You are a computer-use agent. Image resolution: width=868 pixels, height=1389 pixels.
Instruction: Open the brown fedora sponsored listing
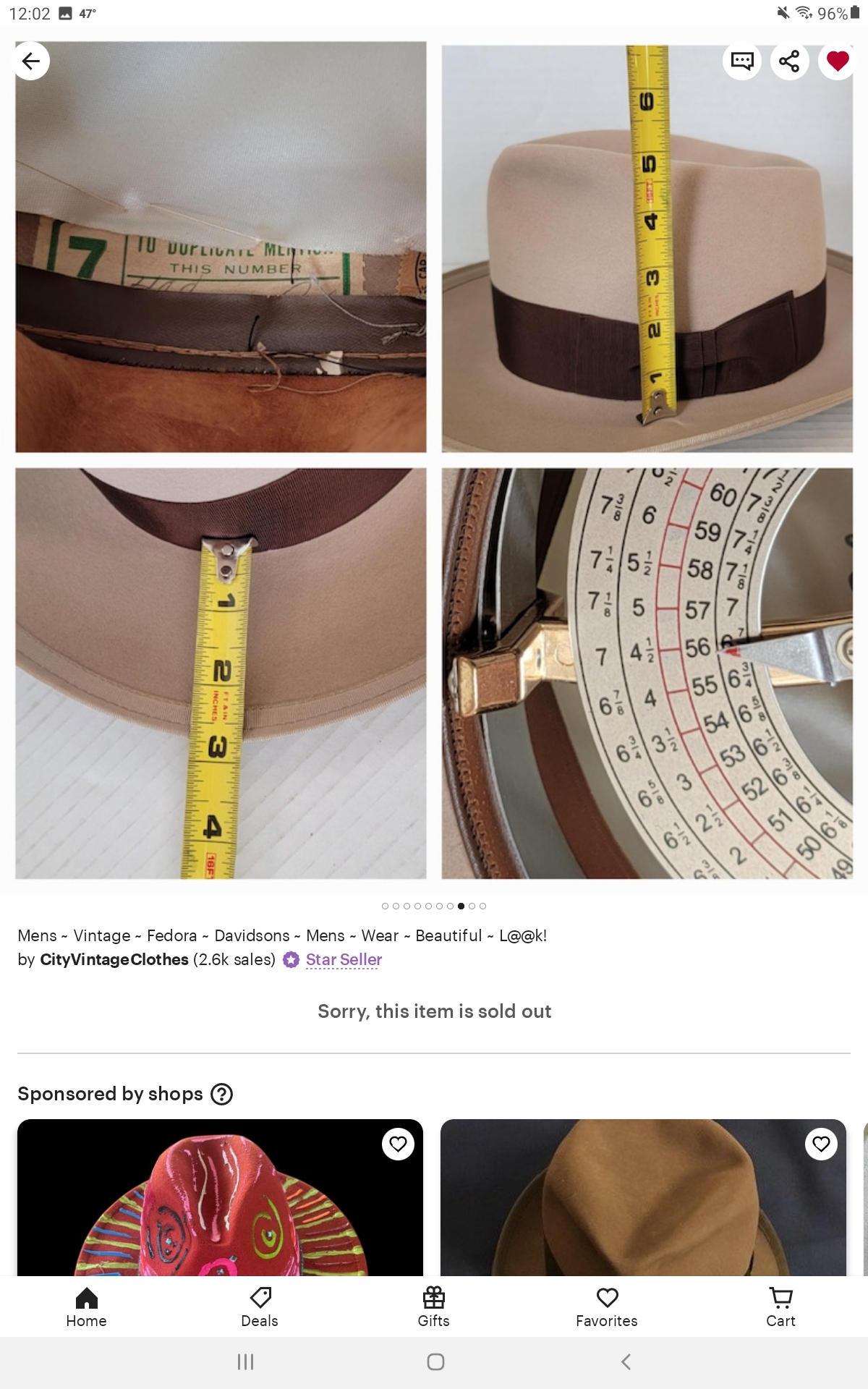(x=643, y=1197)
